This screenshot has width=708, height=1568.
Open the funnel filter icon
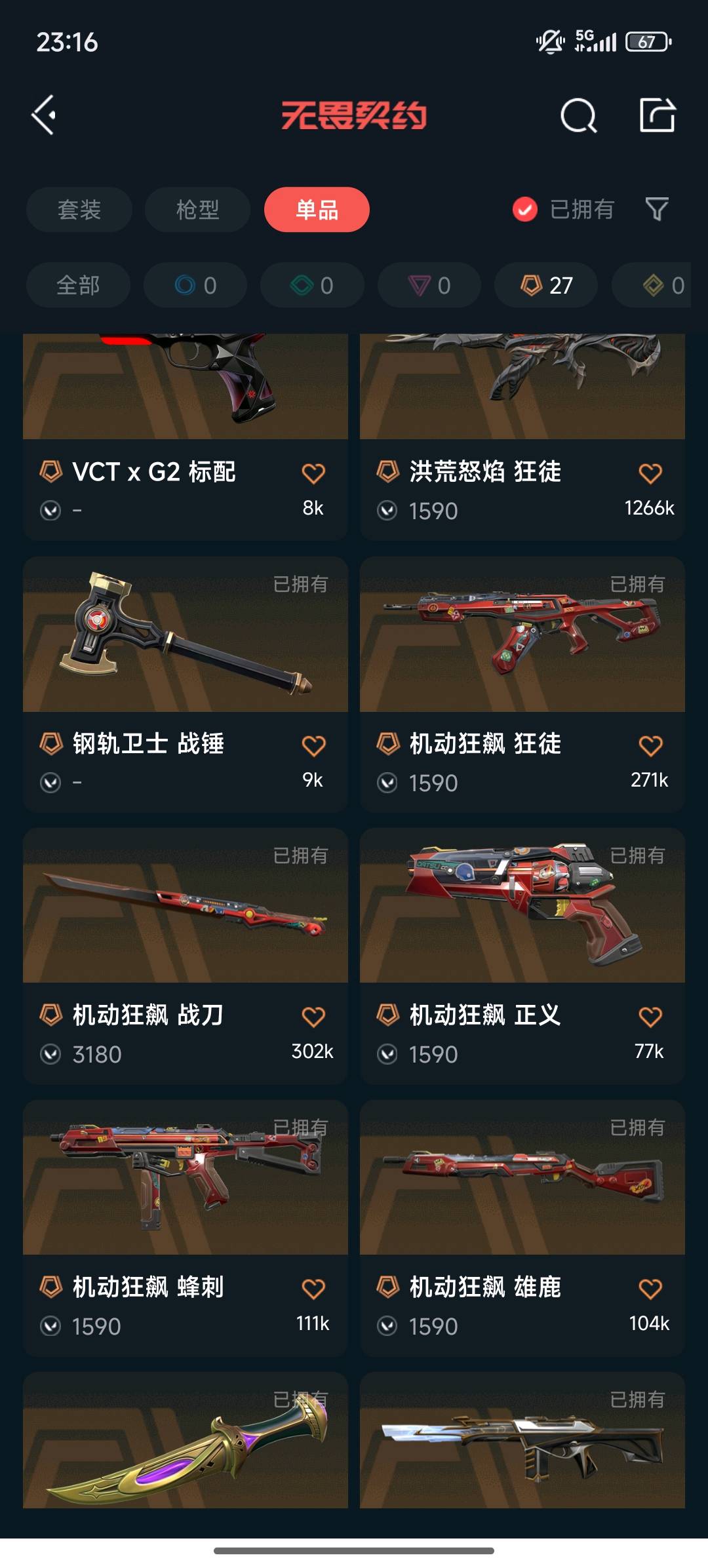657,210
